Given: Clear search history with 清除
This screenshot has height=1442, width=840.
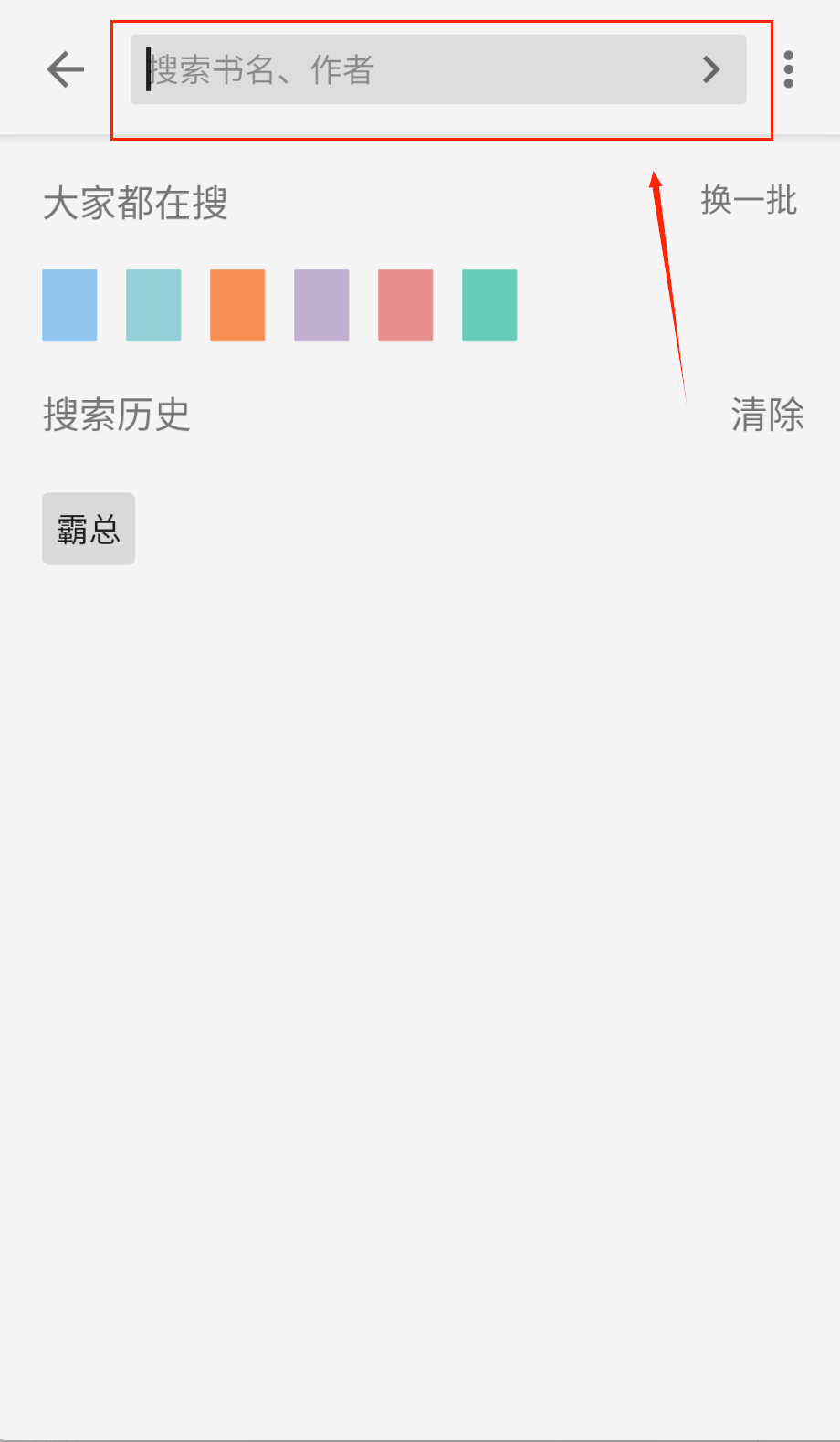Looking at the screenshot, I should [767, 415].
